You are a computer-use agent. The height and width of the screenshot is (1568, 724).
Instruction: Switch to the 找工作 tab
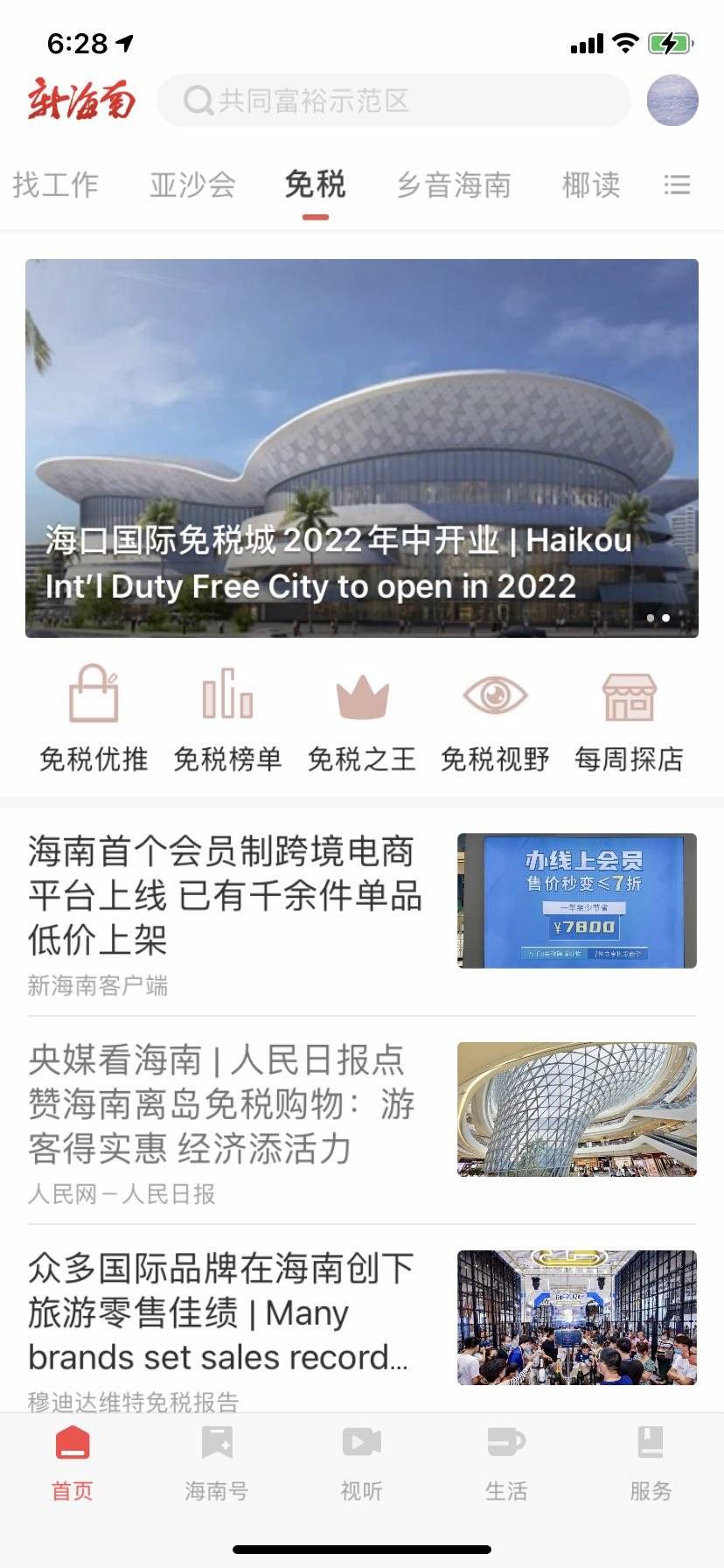click(55, 185)
